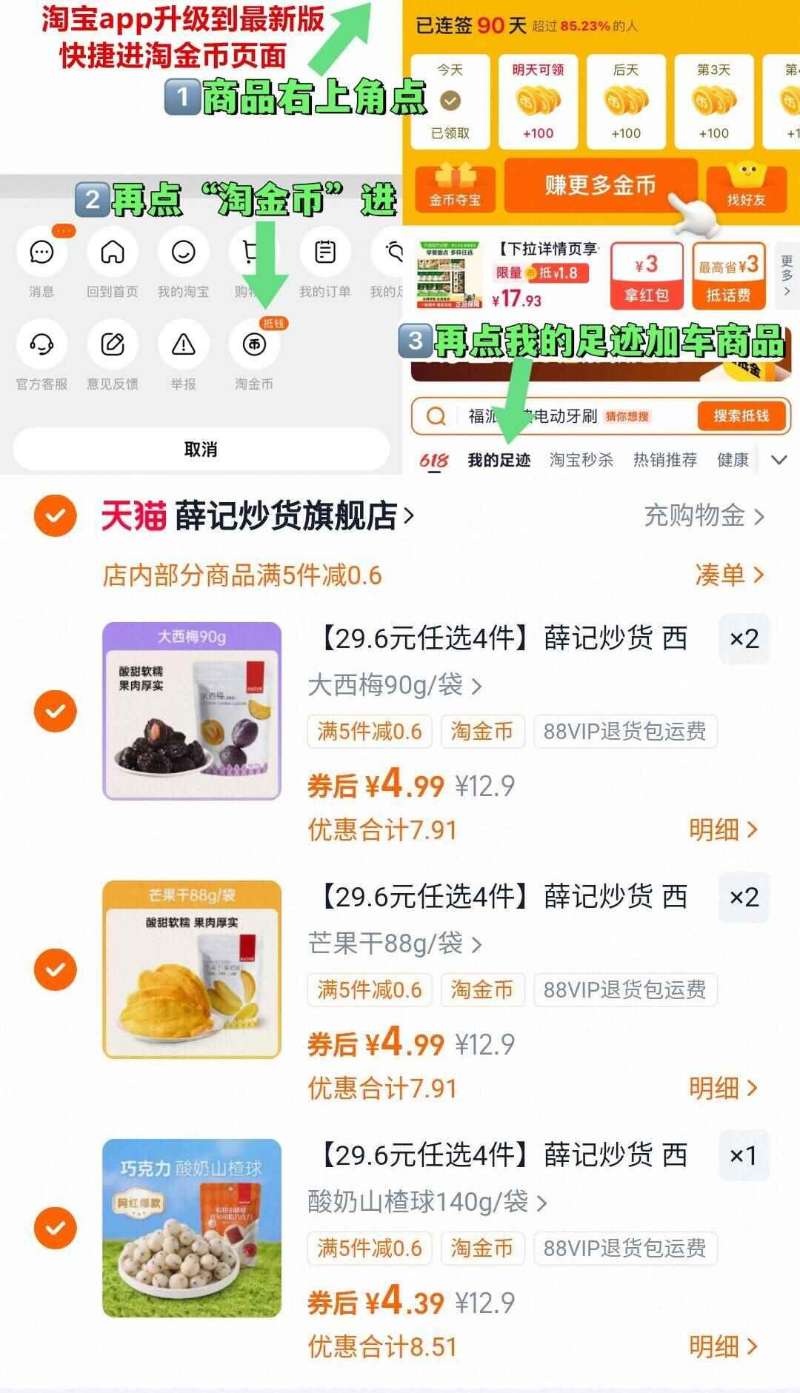Open the 淘金币 icon in the shortcut panel

click(254, 345)
